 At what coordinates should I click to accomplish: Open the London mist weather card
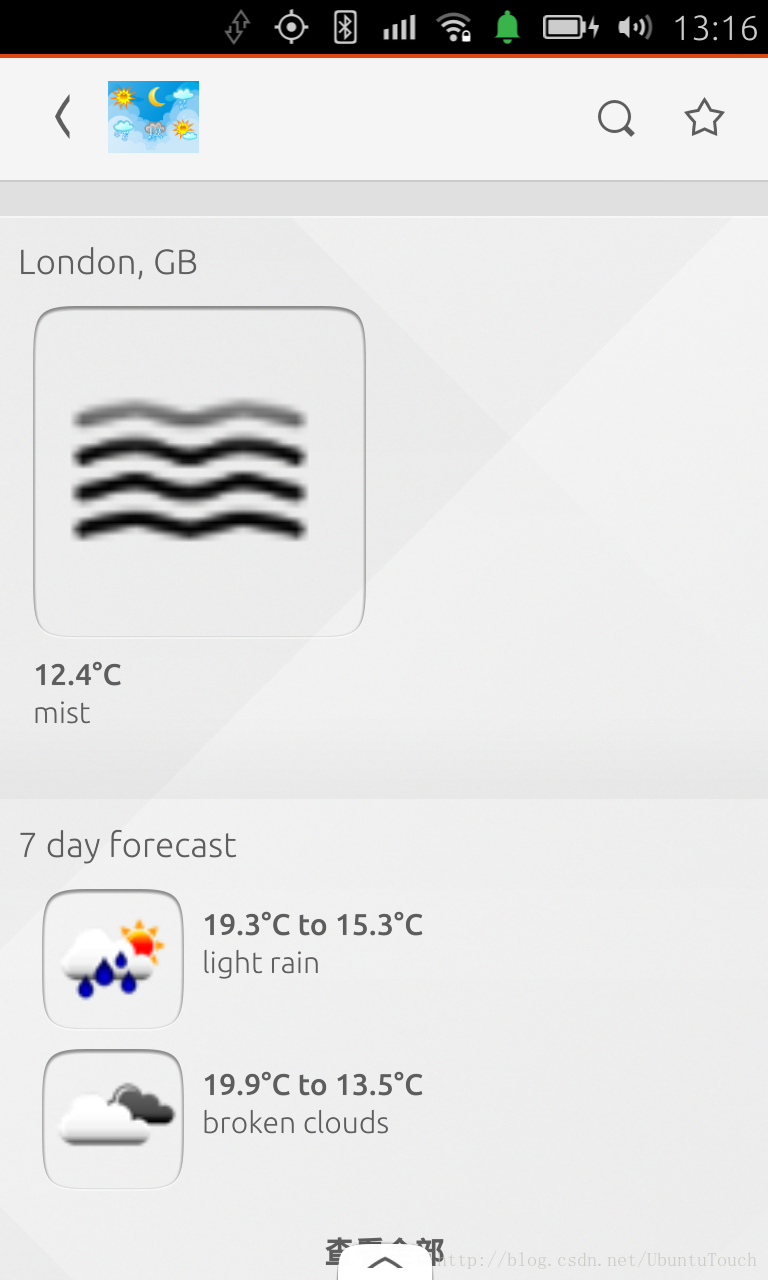[x=199, y=472]
